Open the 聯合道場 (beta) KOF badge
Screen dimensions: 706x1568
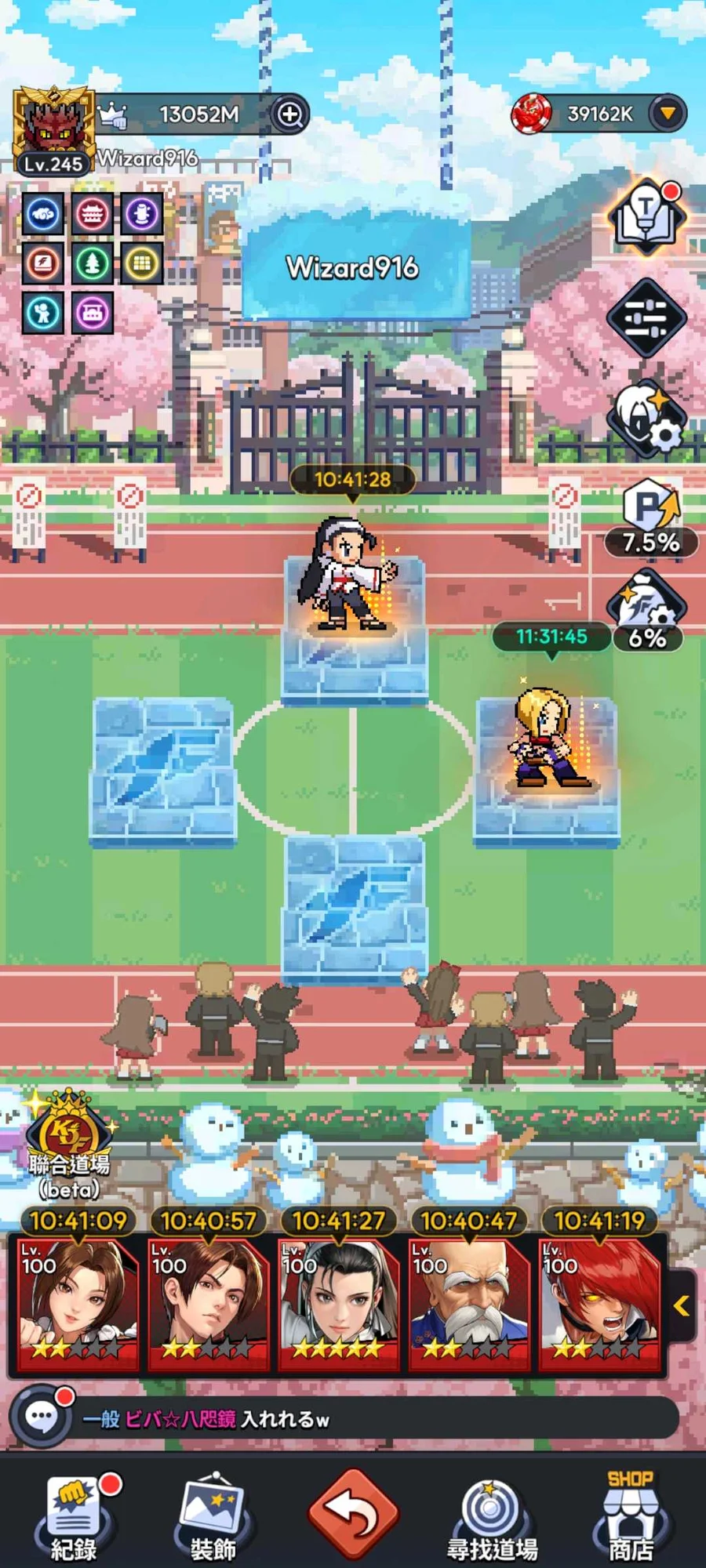coord(70,1145)
